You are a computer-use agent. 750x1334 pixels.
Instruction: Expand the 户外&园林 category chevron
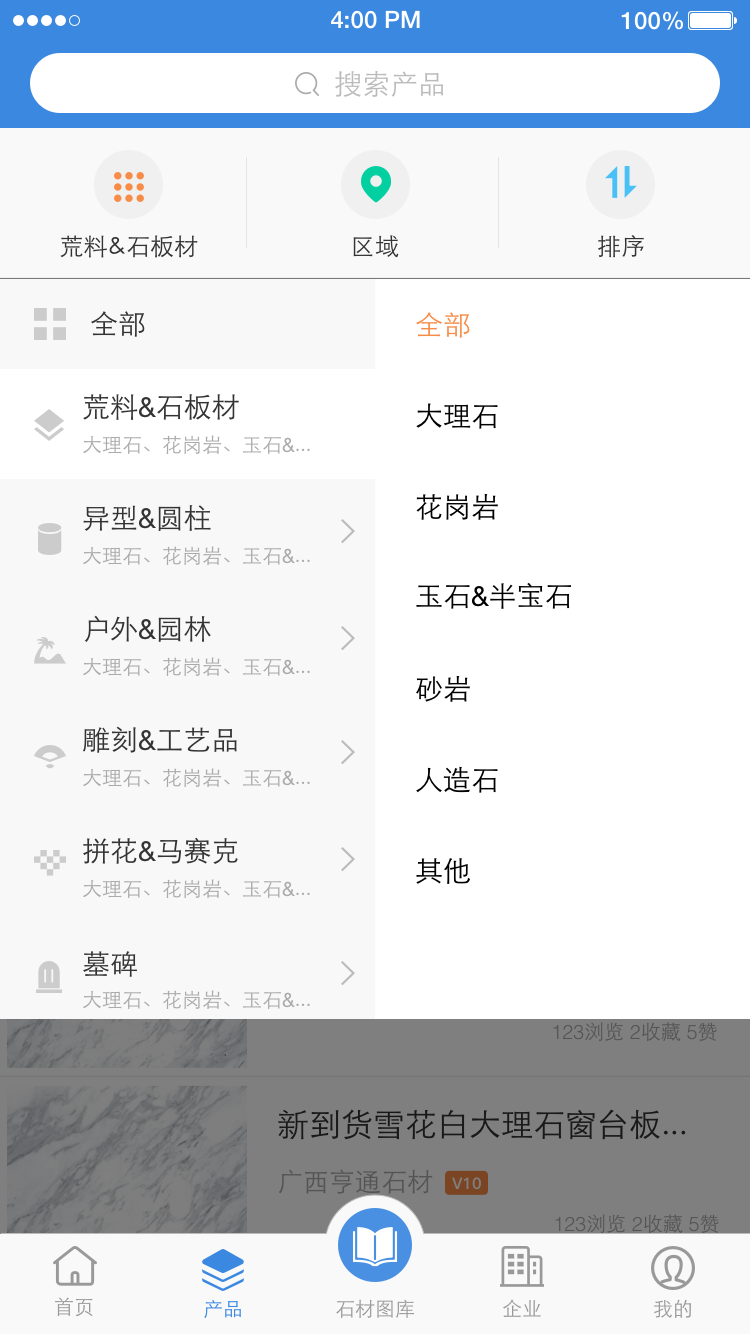[349, 638]
